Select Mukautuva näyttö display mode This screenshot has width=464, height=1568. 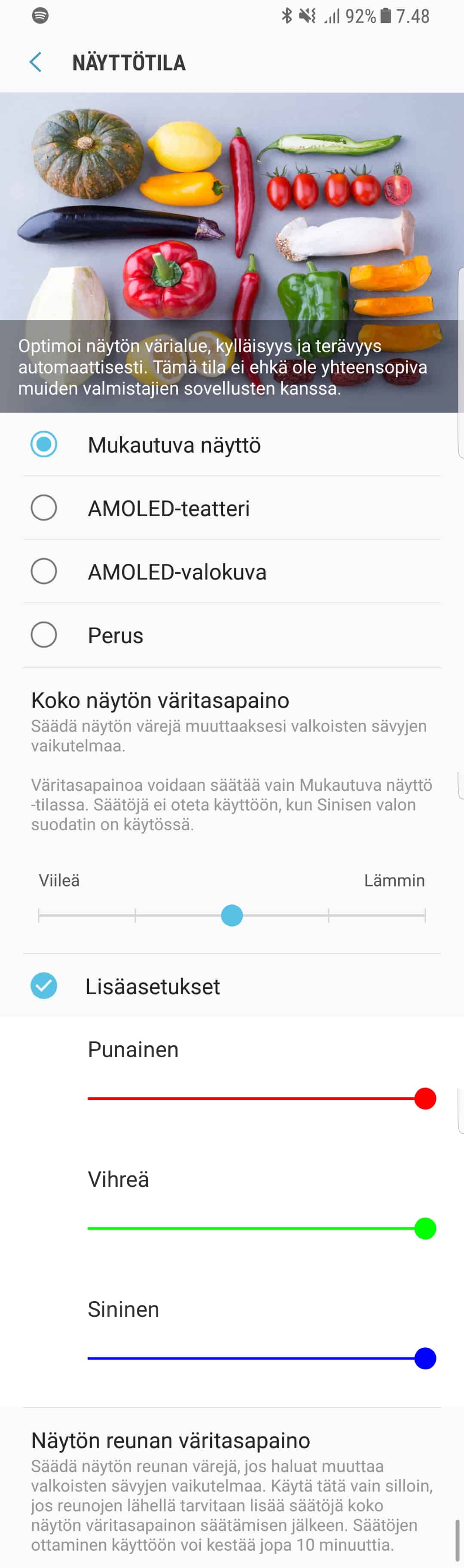click(44, 444)
